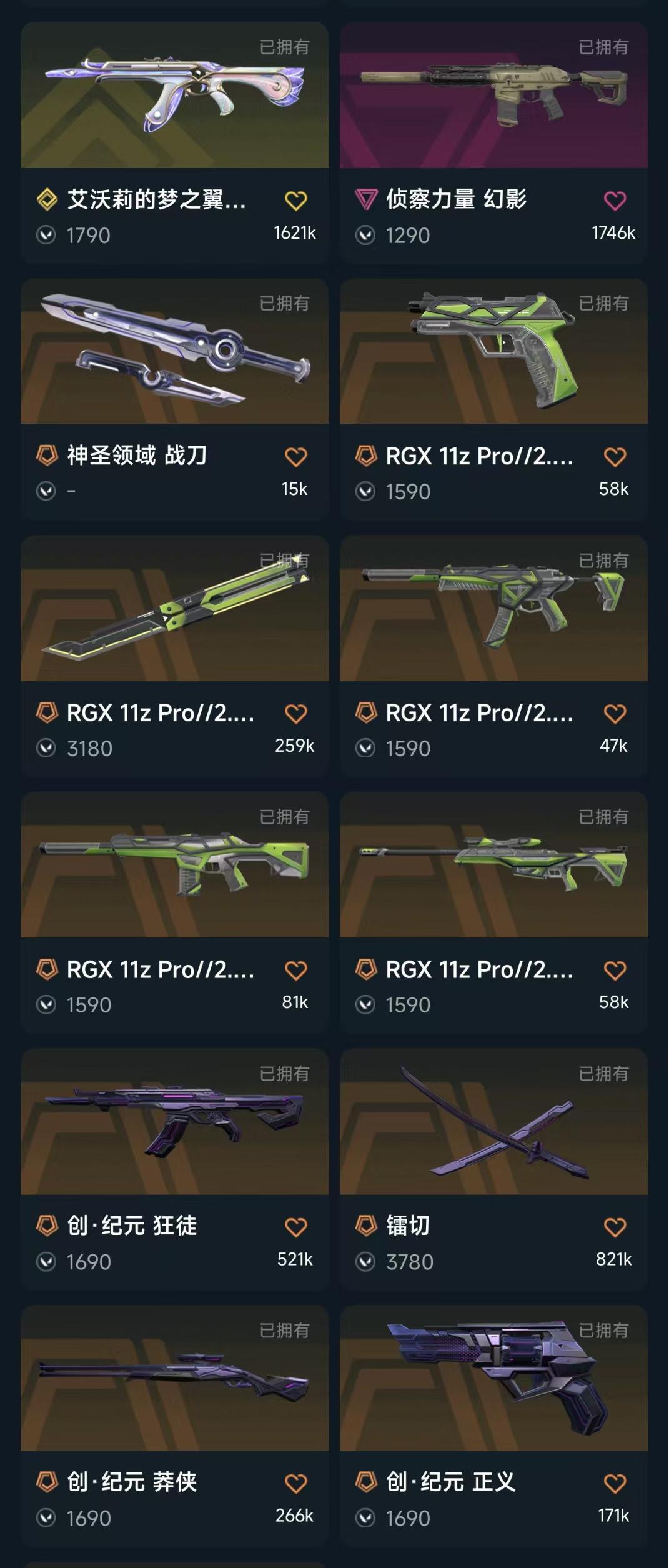Tap the heart on 创·纪元 莽侠
The width and height of the screenshot is (669, 1568).
click(295, 1484)
